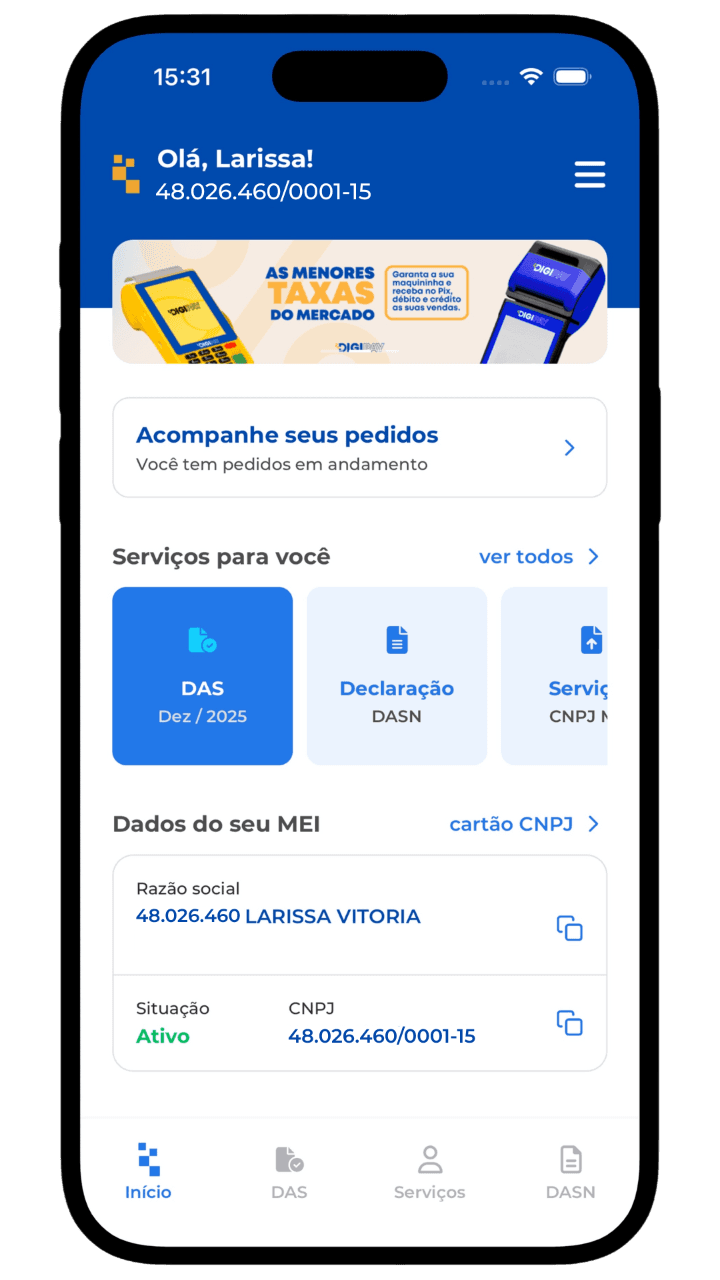The image size is (720, 1280).
Task: Expand Acompanhe seus pedidos with its chevron
Action: point(571,447)
